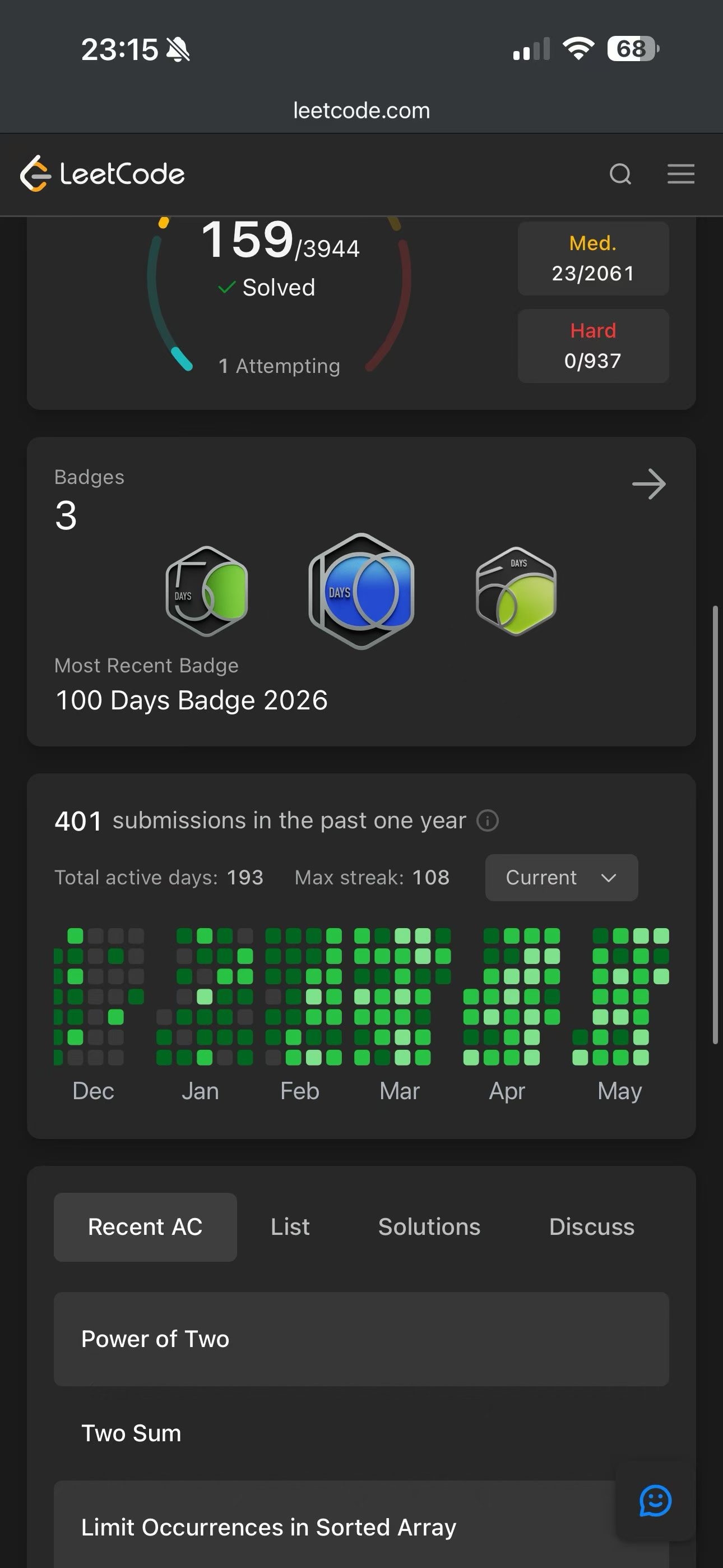Image resolution: width=723 pixels, height=1568 pixels.
Task: View the 50 Days badge
Action: click(x=207, y=591)
